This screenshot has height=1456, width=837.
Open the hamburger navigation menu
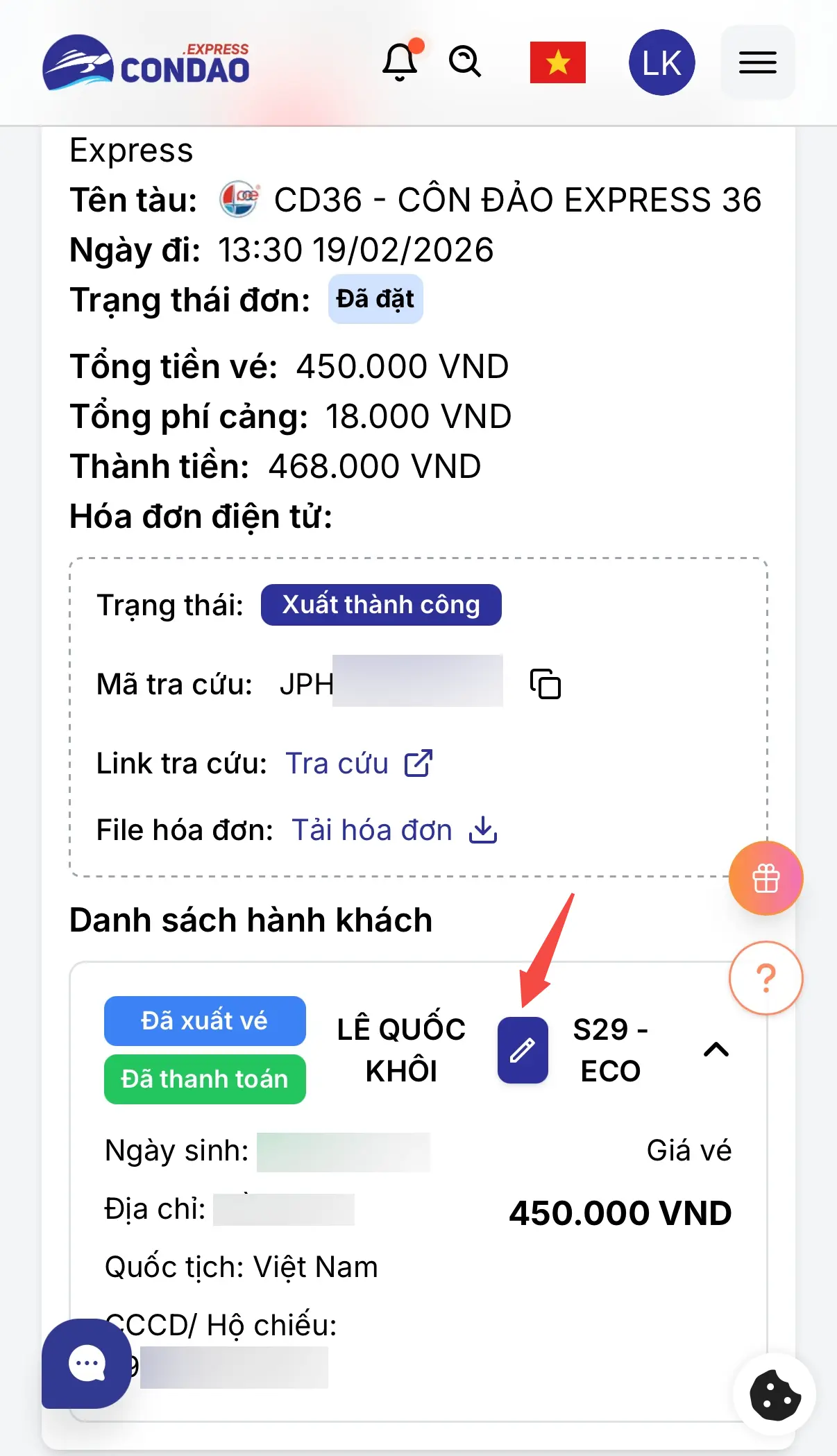757,62
